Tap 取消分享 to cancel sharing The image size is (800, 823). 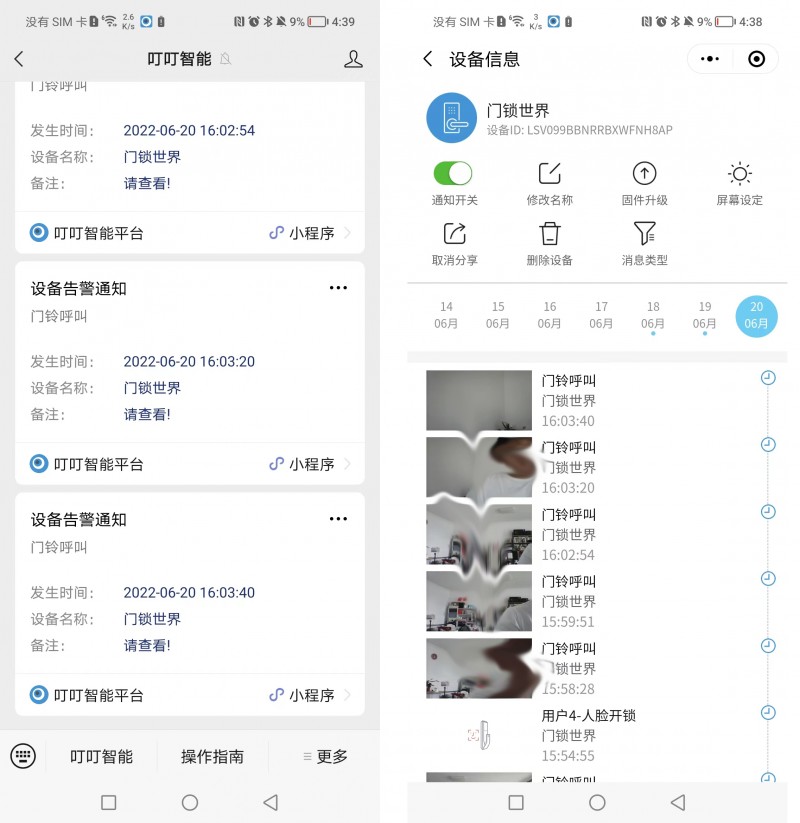coord(454,244)
